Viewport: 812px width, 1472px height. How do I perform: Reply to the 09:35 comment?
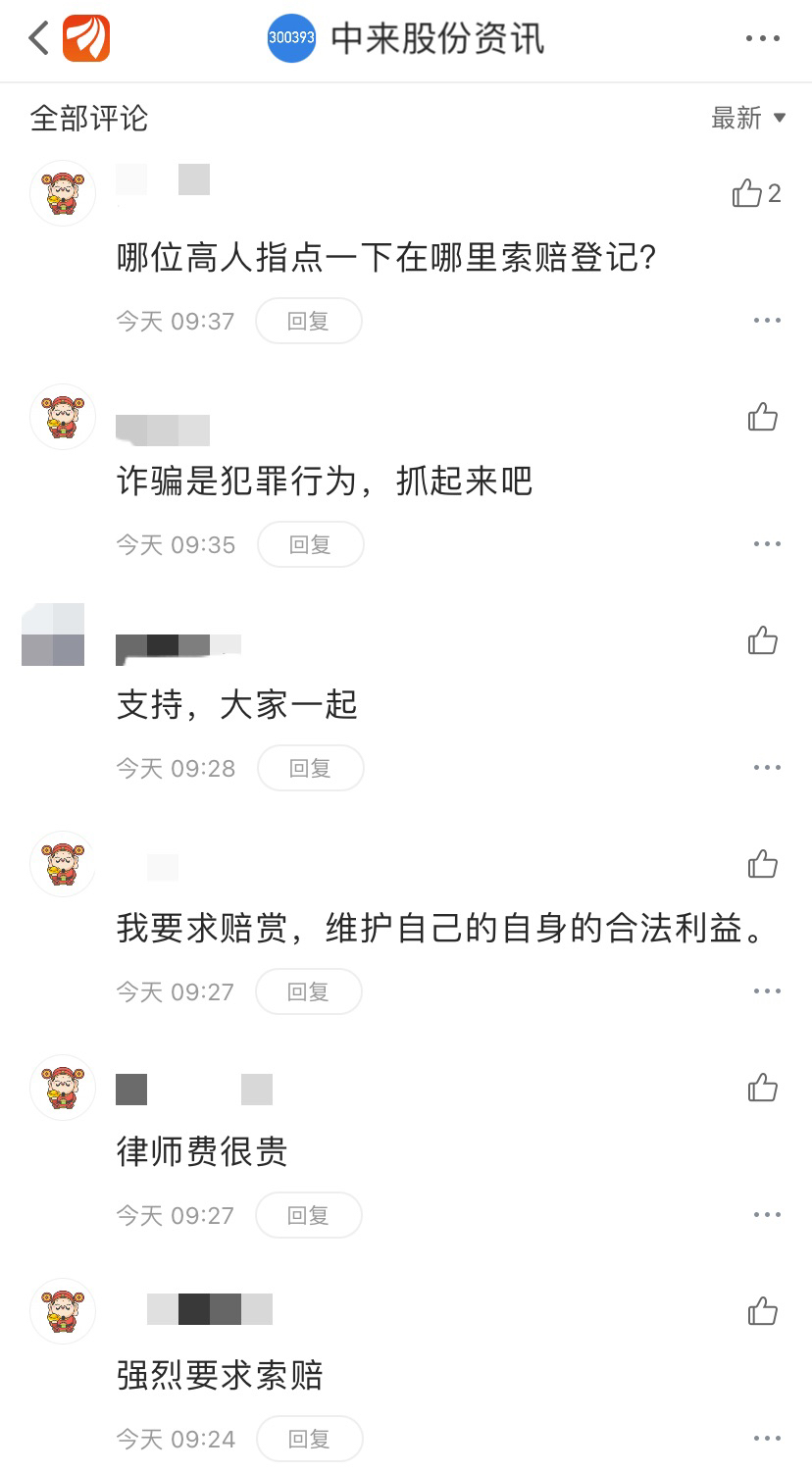tap(310, 544)
